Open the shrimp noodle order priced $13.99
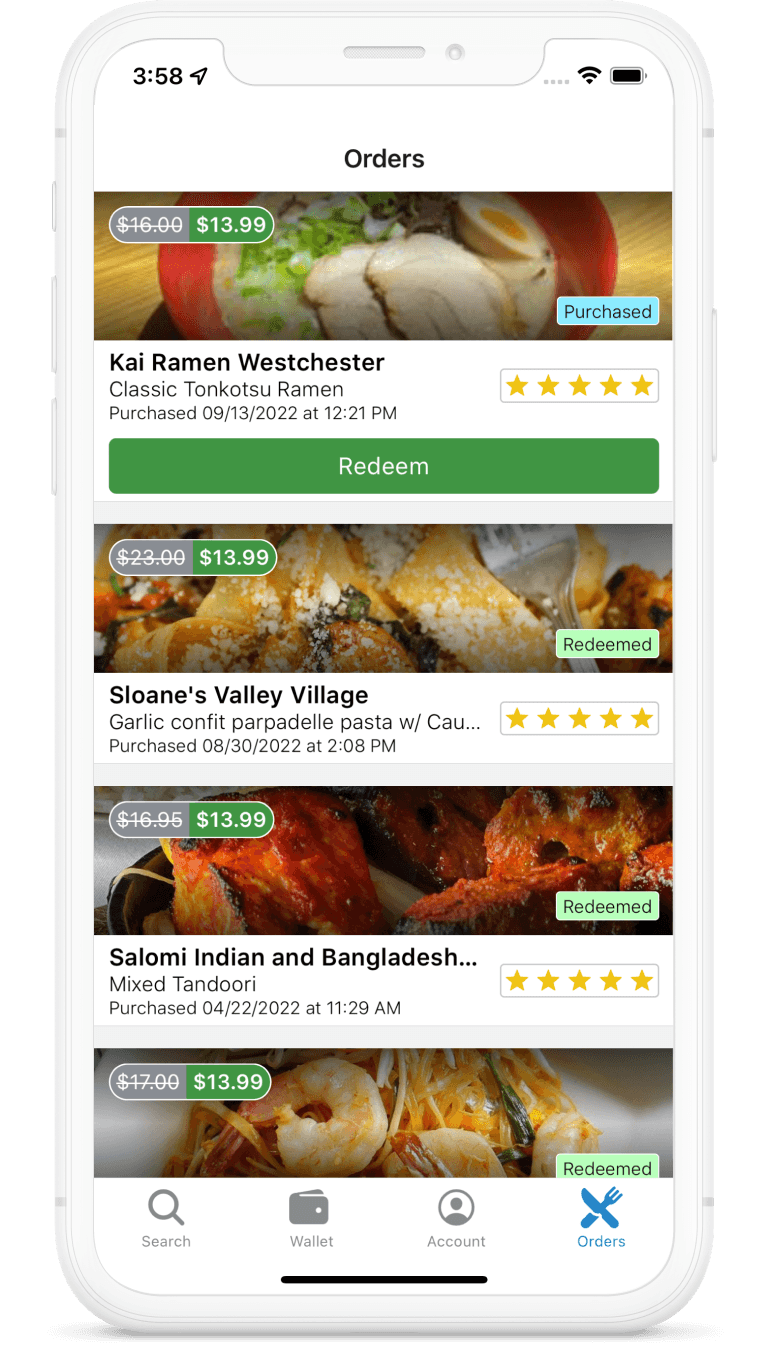 [383, 1115]
